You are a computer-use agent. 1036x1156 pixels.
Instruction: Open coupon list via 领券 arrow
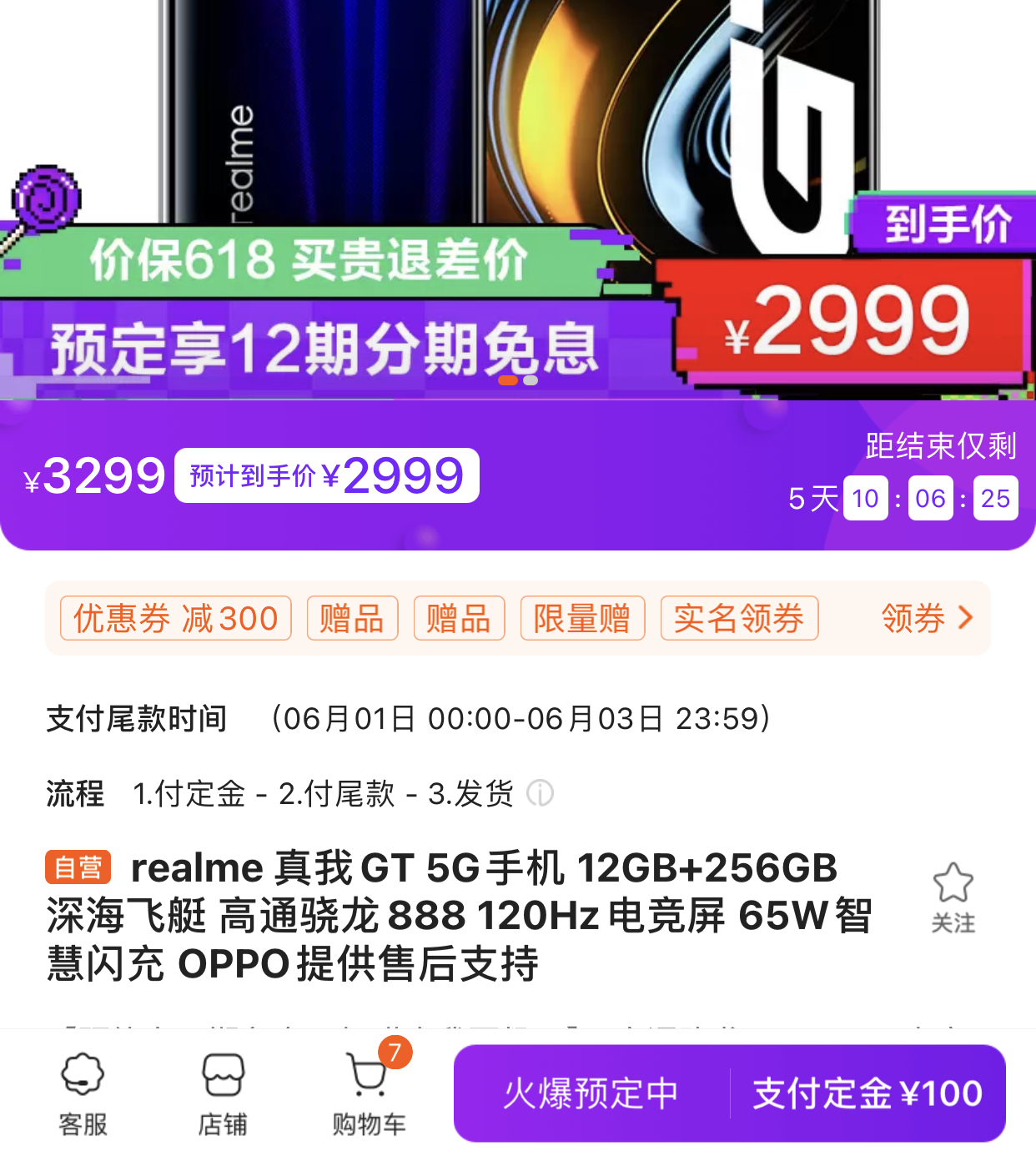(926, 618)
